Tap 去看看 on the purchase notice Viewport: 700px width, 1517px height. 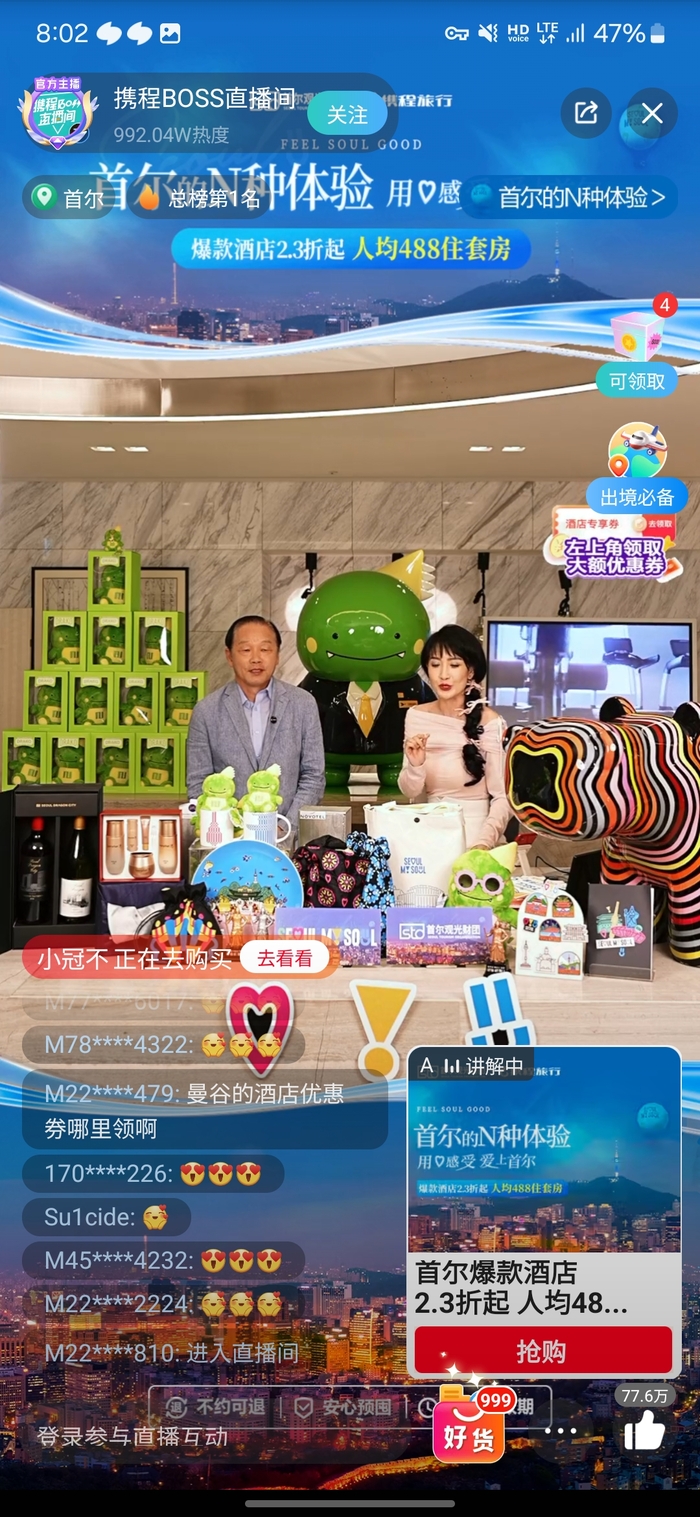pyautogui.click(x=285, y=958)
